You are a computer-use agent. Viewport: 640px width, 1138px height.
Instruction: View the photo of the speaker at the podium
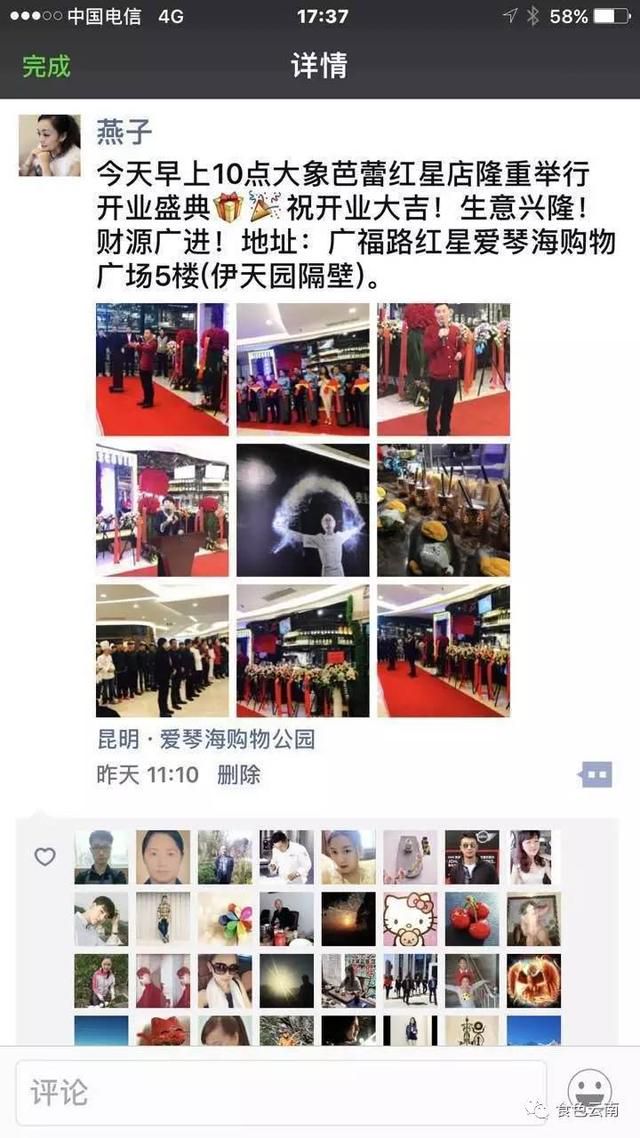tap(163, 510)
